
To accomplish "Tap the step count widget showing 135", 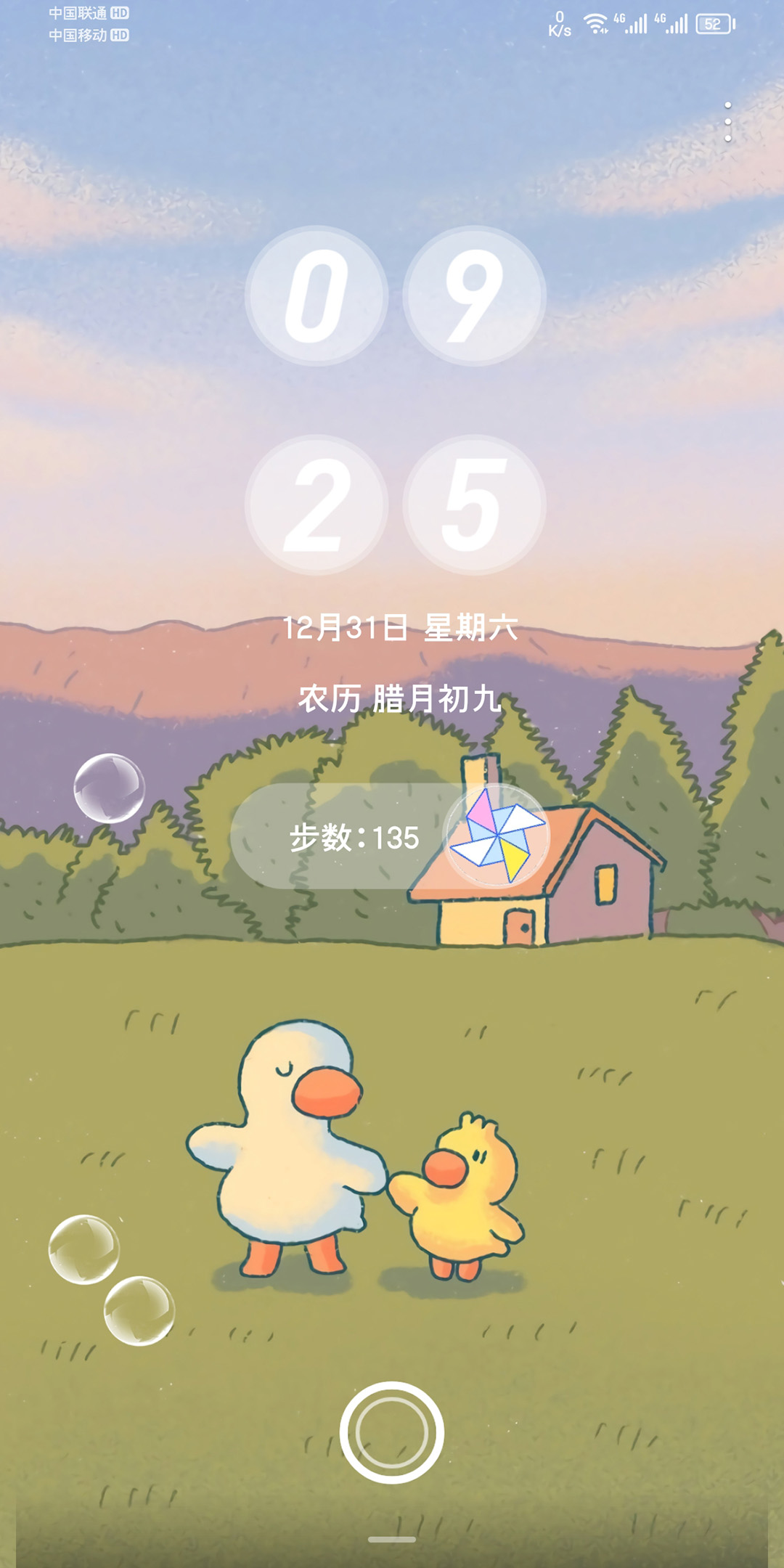I will click(390, 836).
